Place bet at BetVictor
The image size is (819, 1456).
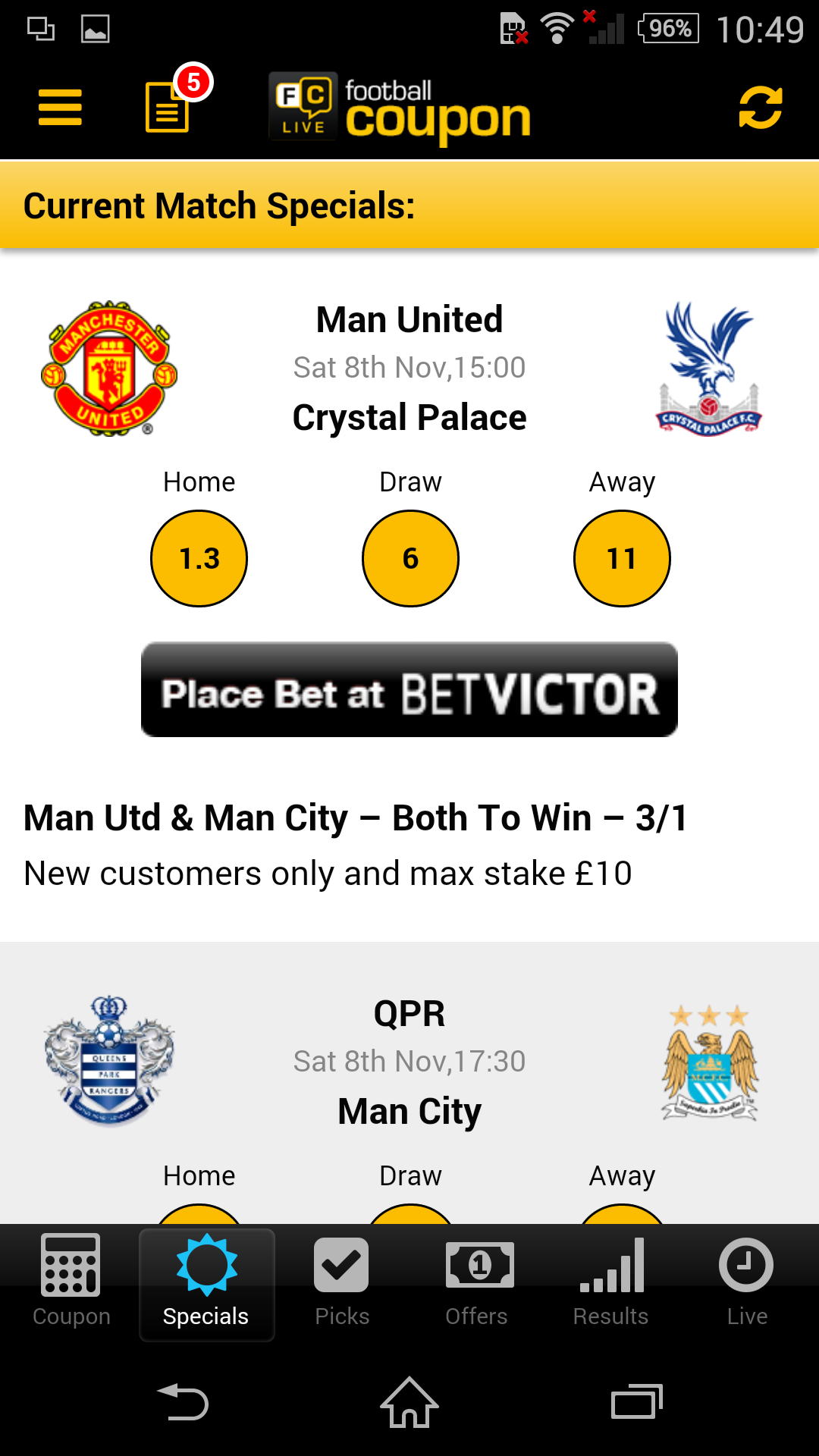[408, 691]
